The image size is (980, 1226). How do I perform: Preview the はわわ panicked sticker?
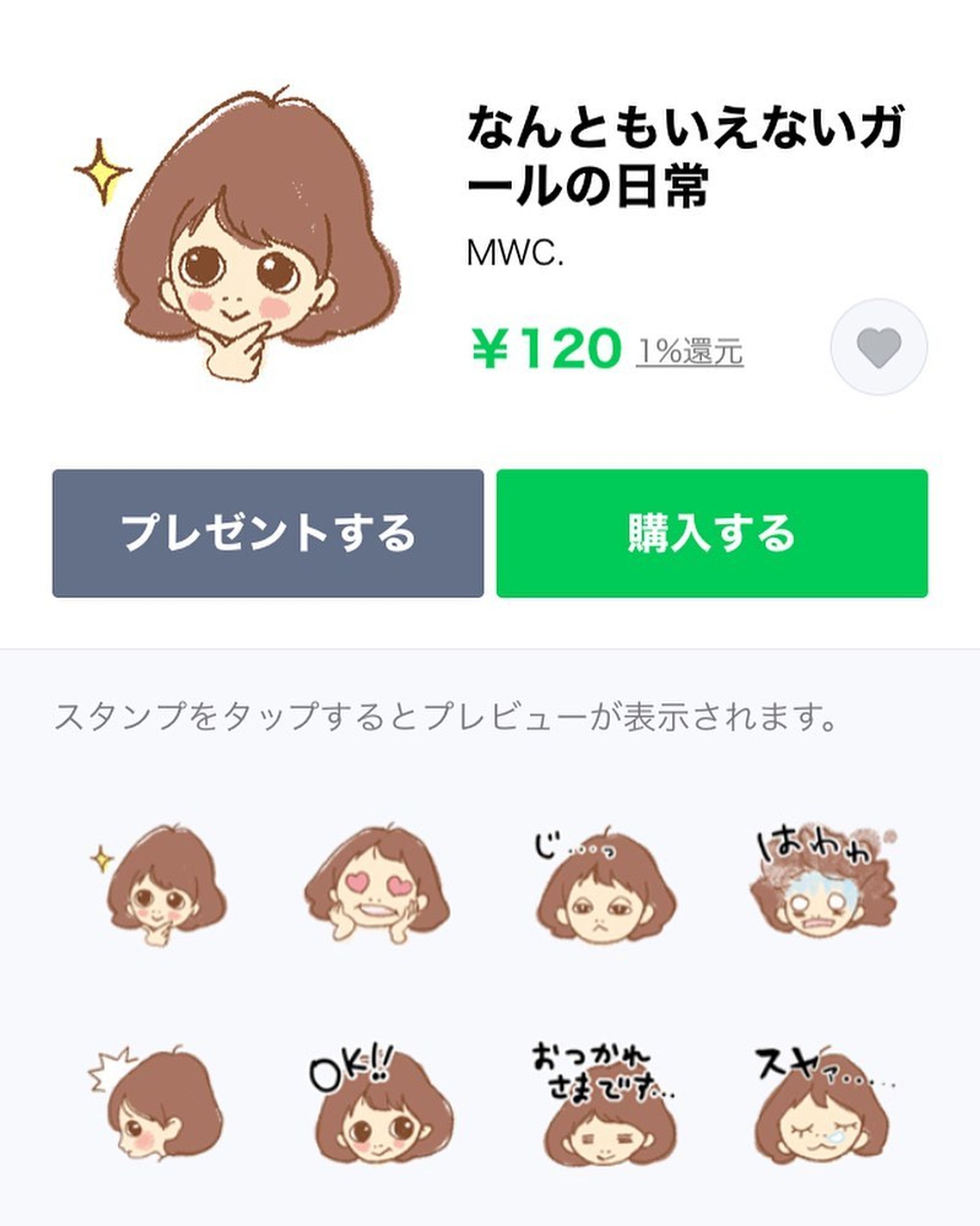click(x=823, y=886)
